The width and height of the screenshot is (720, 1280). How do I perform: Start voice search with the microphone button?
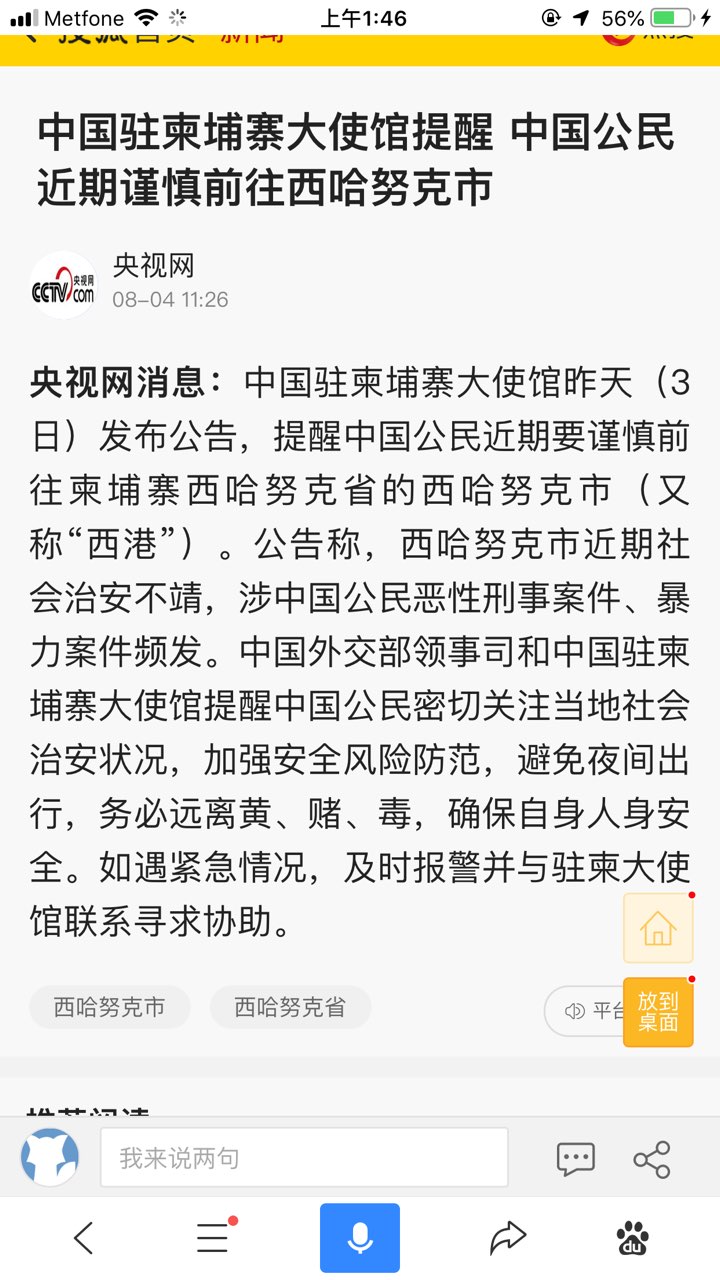pos(360,1238)
